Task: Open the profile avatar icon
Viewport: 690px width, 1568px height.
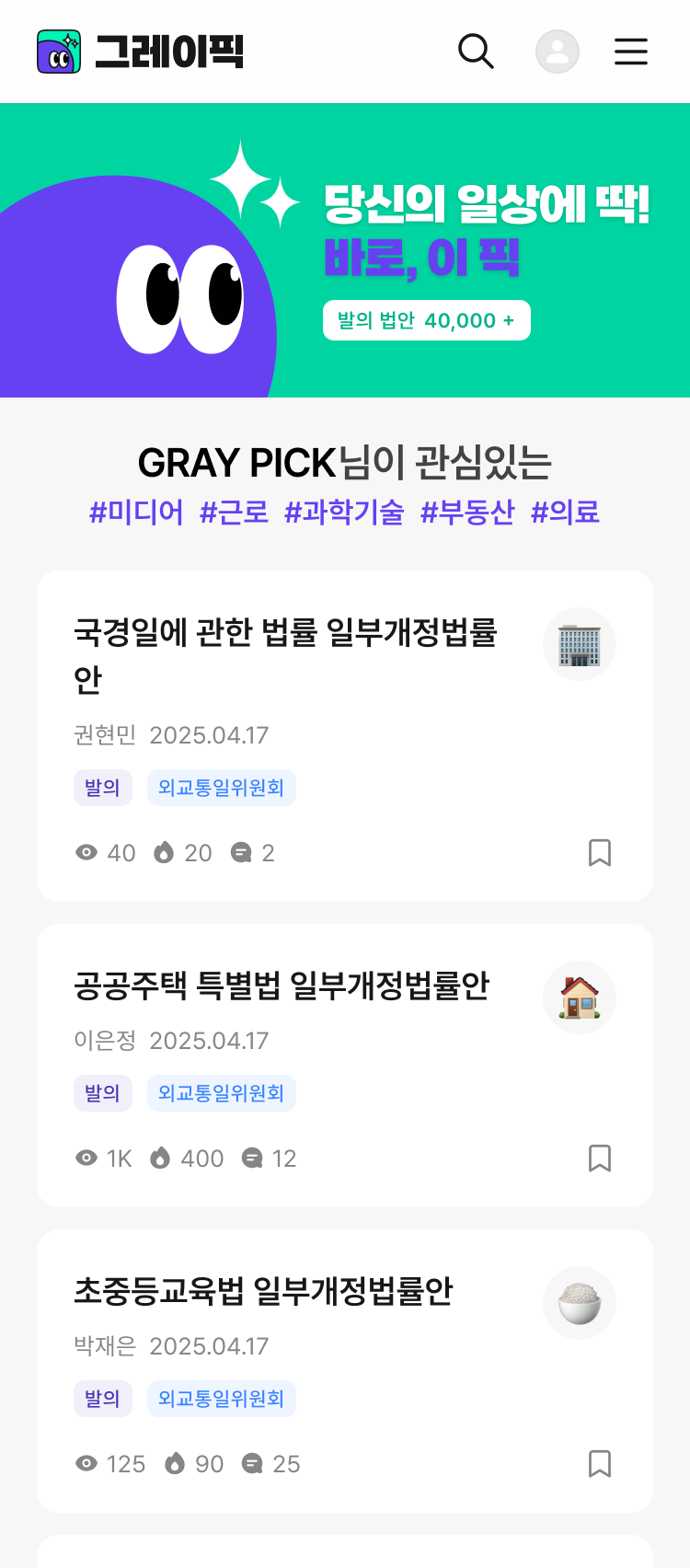Action: point(558,52)
